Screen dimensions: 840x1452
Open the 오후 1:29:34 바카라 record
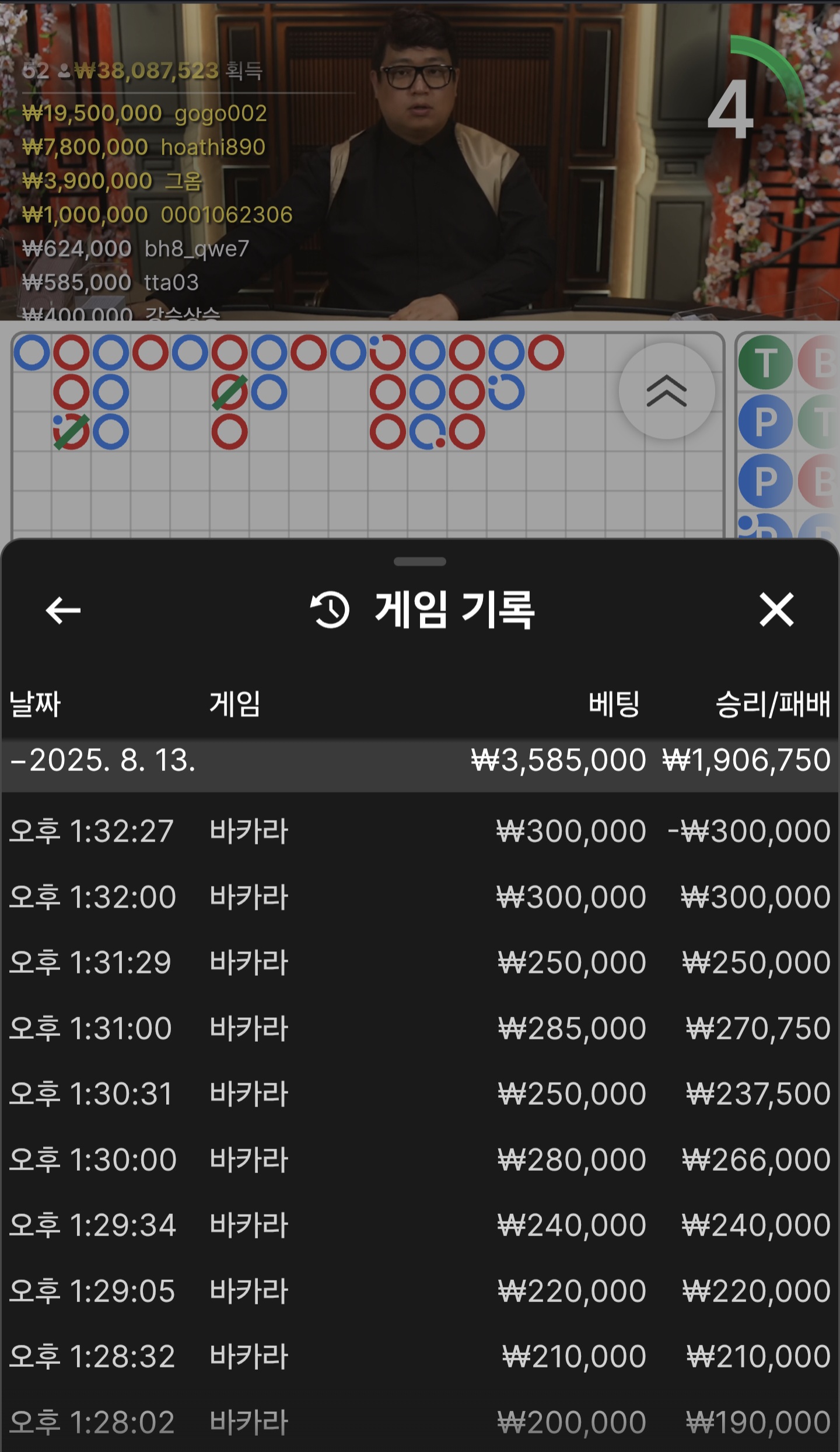click(x=420, y=1225)
